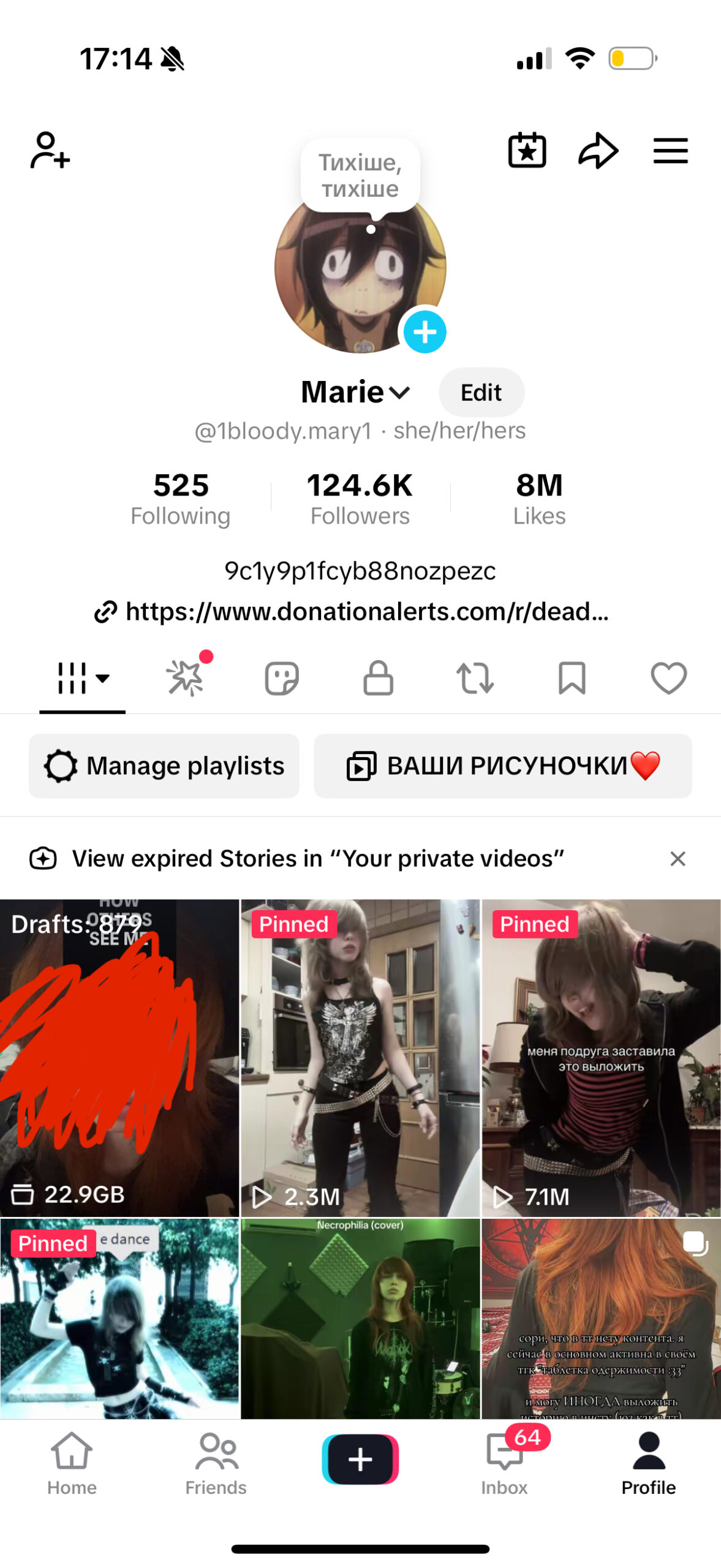Switch to the liked videos heart tab
This screenshot has width=721, height=1568.
click(668, 677)
